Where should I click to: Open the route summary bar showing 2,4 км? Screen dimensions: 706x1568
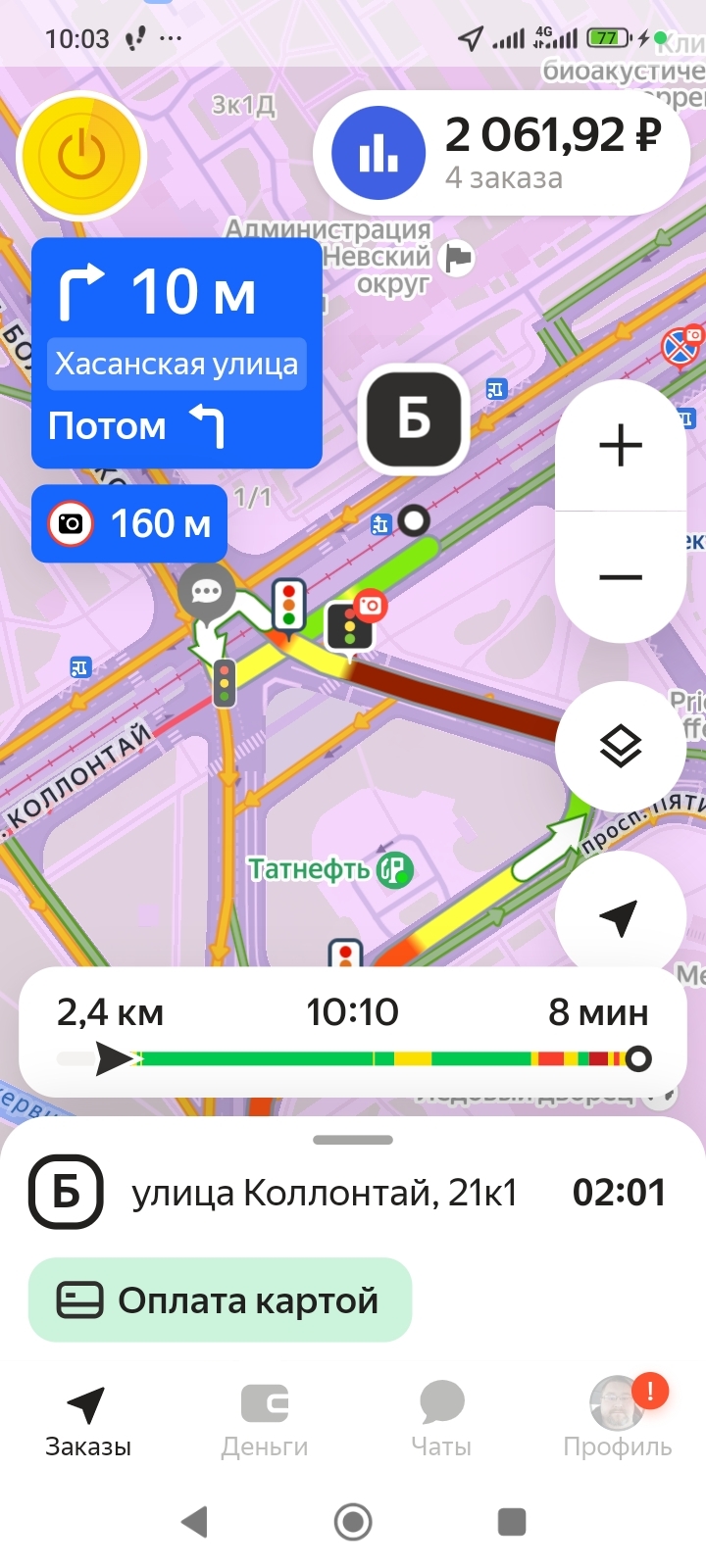click(x=352, y=1032)
